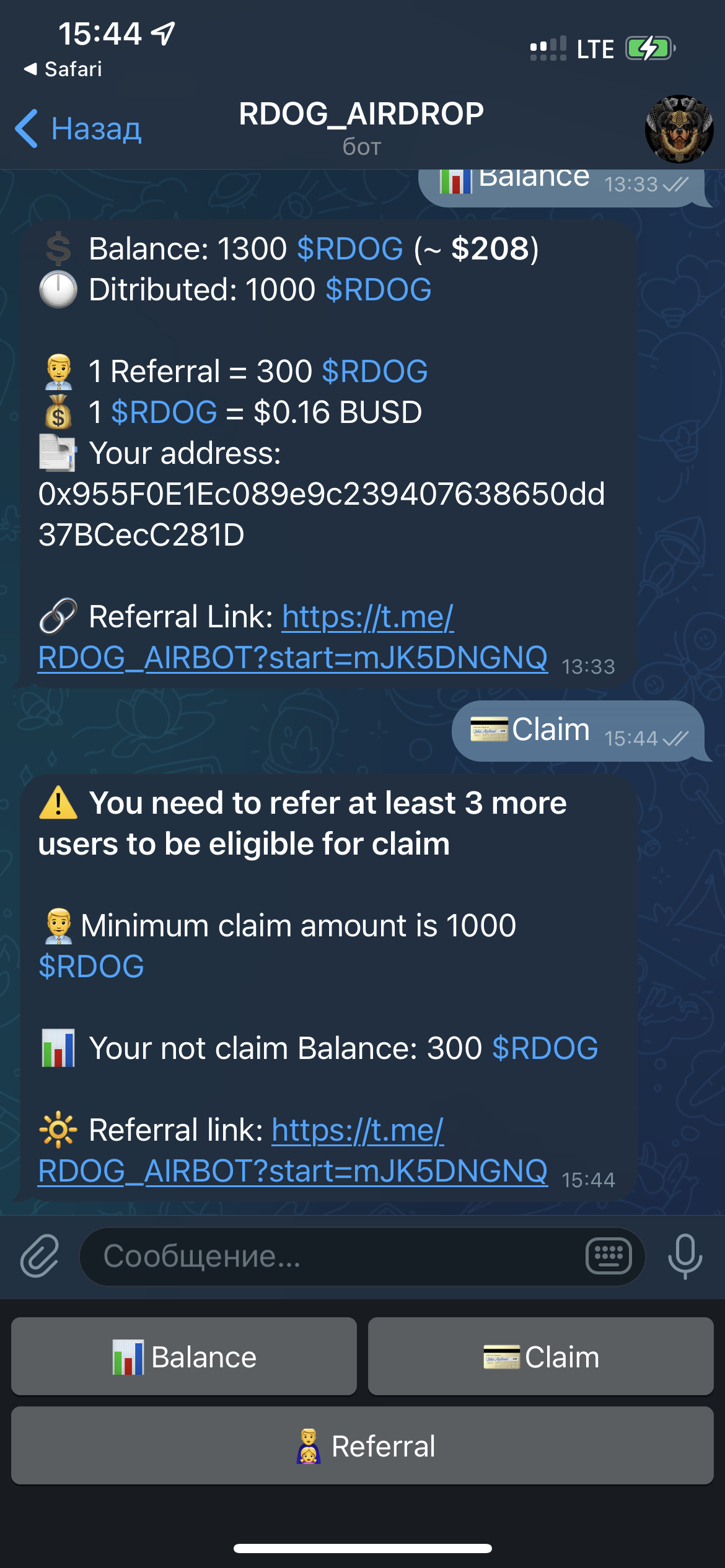Toggle the bot keyboard icon in message field

point(609,1257)
